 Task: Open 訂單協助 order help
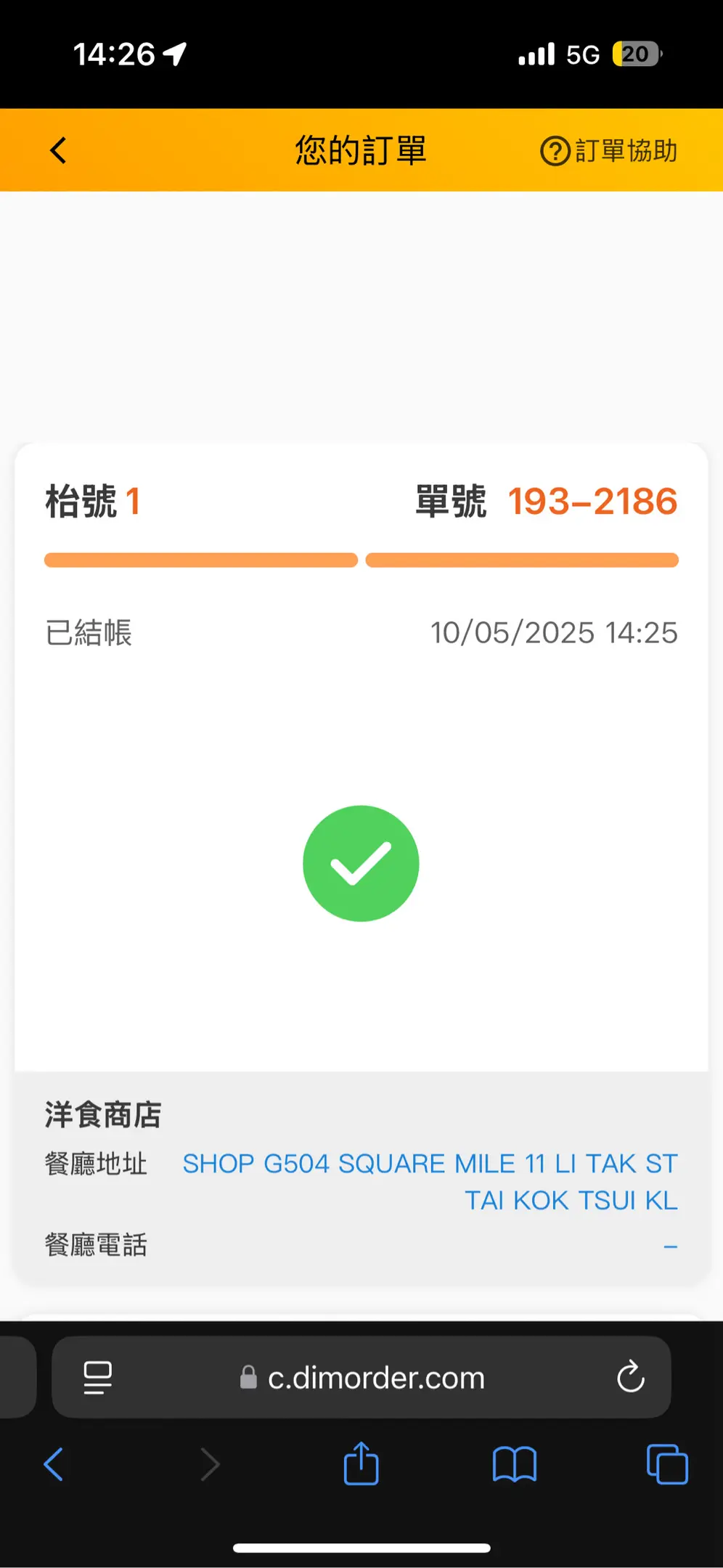[608, 151]
